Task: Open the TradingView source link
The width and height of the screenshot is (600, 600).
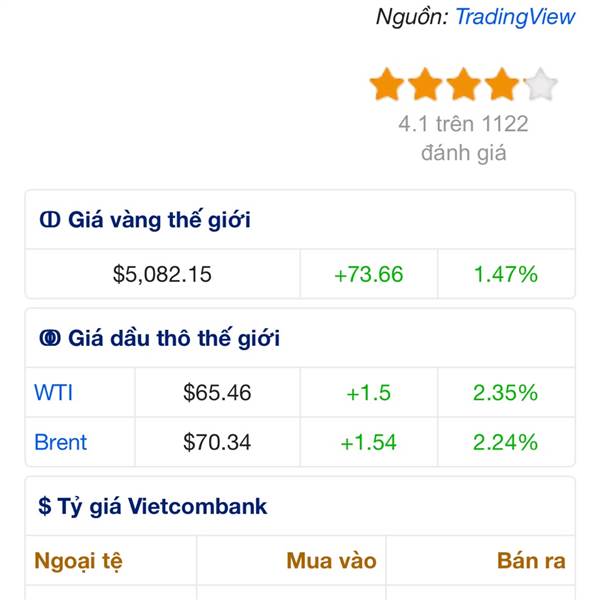Action: tap(515, 17)
